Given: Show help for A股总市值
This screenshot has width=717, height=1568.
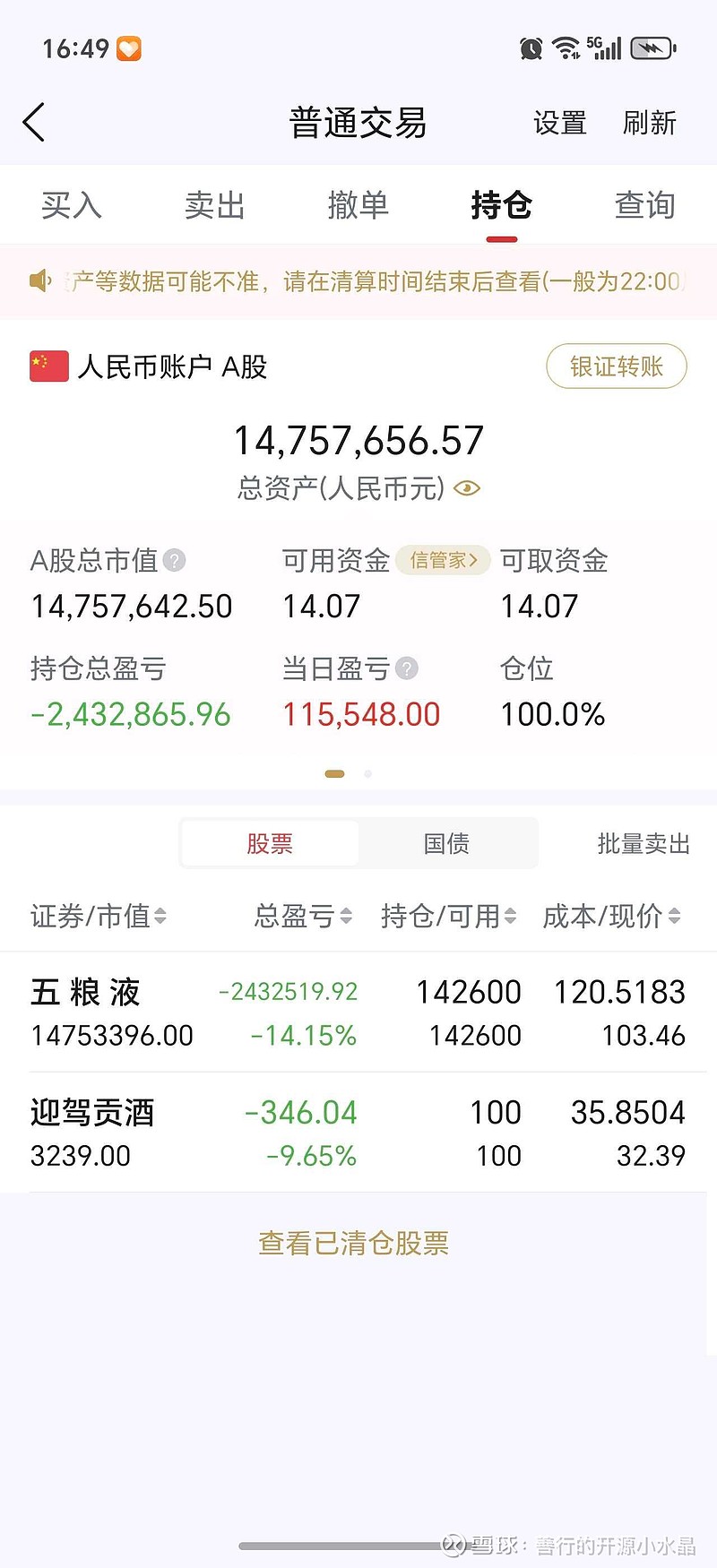Looking at the screenshot, I should click(174, 561).
